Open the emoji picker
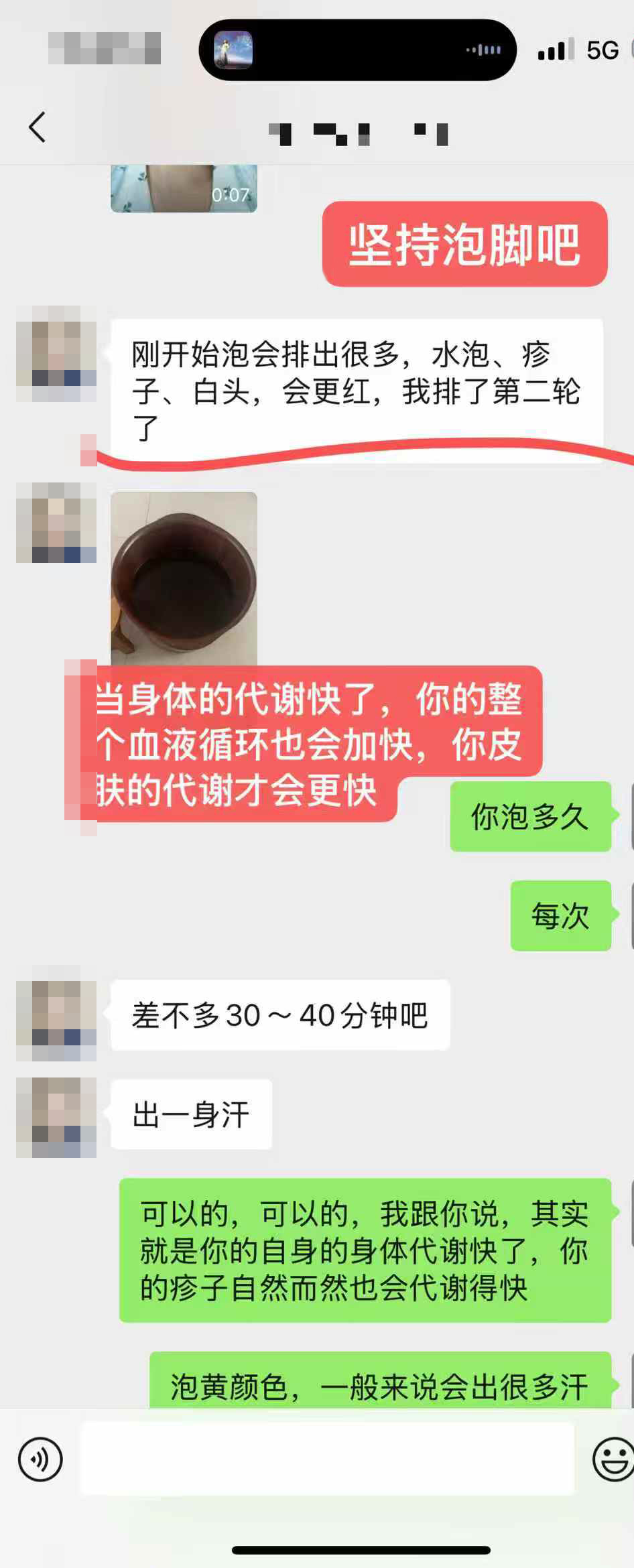 [x=613, y=1459]
